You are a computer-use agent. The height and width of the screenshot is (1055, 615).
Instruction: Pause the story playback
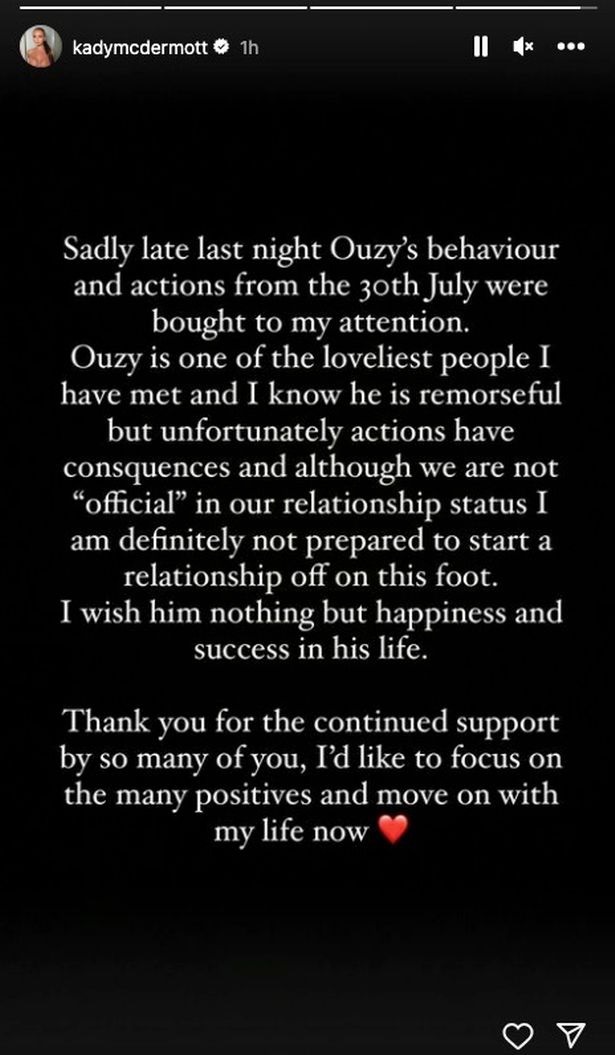pos(480,47)
